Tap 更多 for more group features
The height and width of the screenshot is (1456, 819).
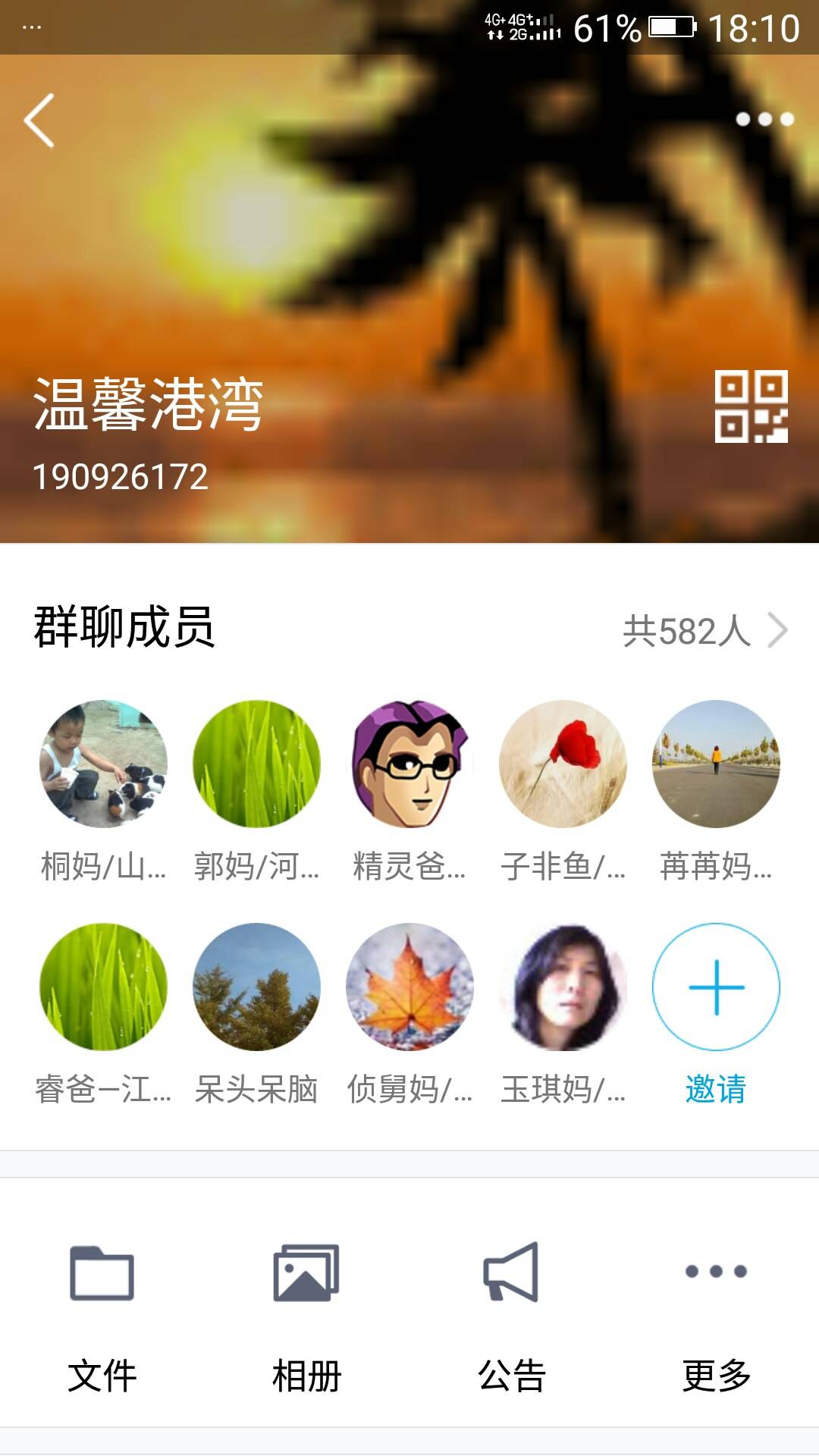(716, 1316)
